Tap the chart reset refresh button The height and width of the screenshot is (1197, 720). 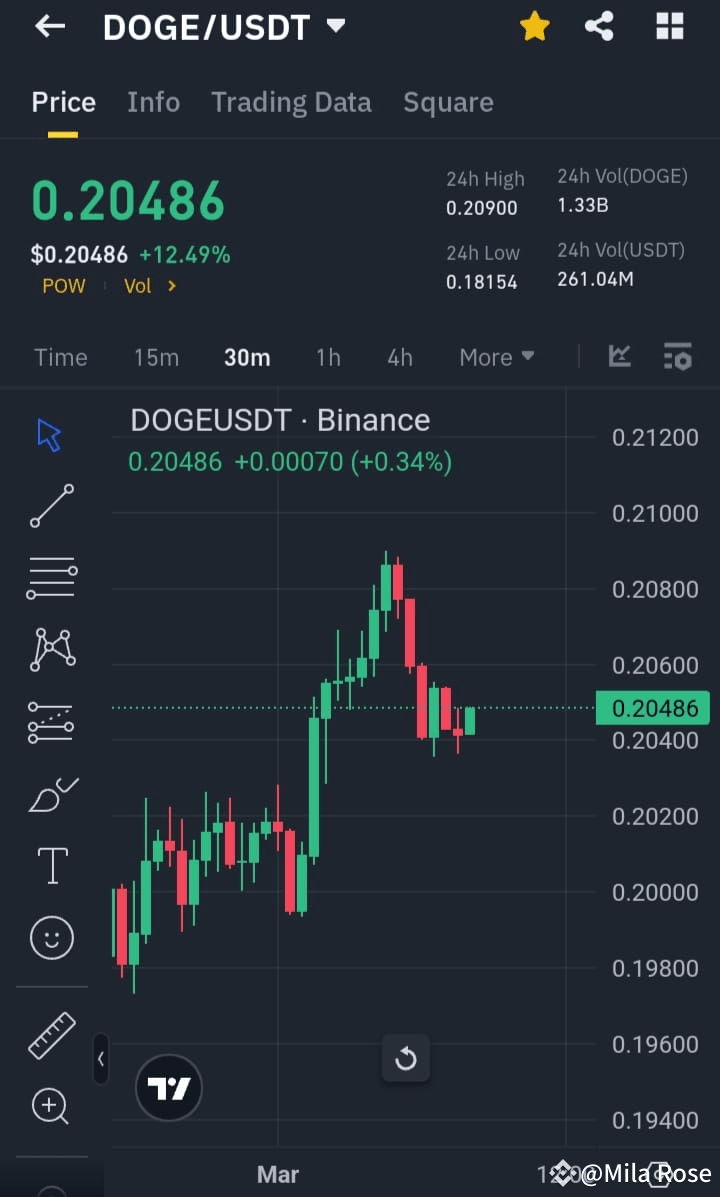click(x=406, y=1058)
